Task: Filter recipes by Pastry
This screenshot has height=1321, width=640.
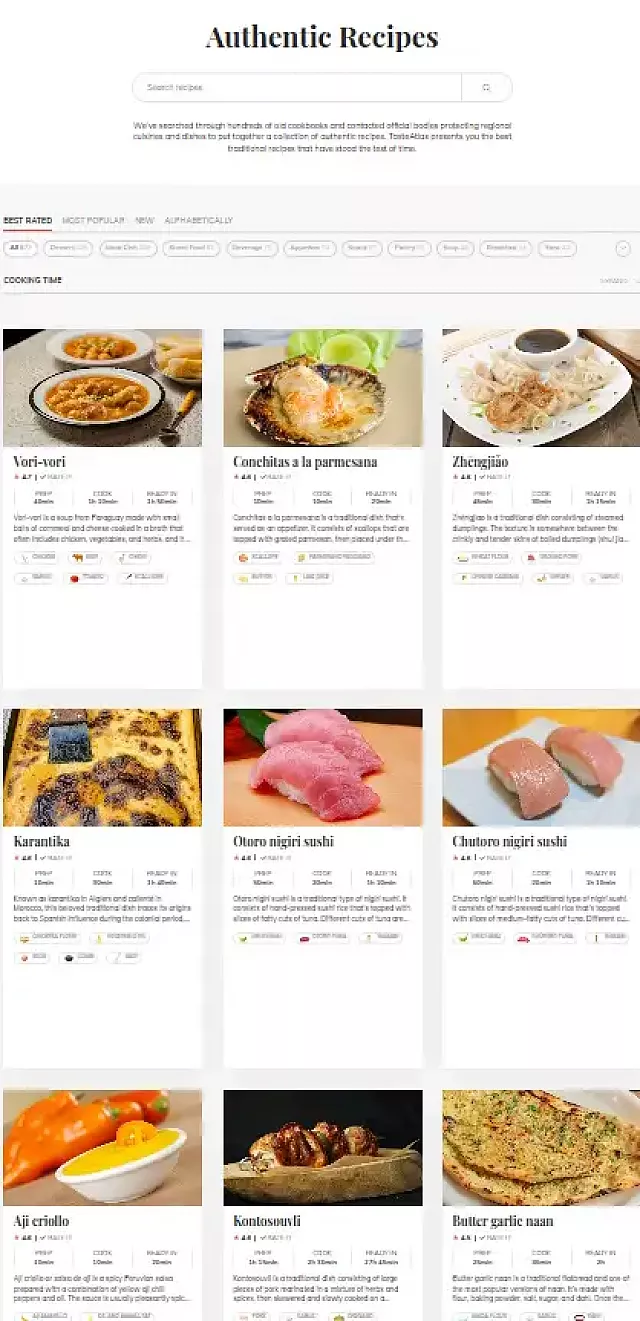Action: 410,248
